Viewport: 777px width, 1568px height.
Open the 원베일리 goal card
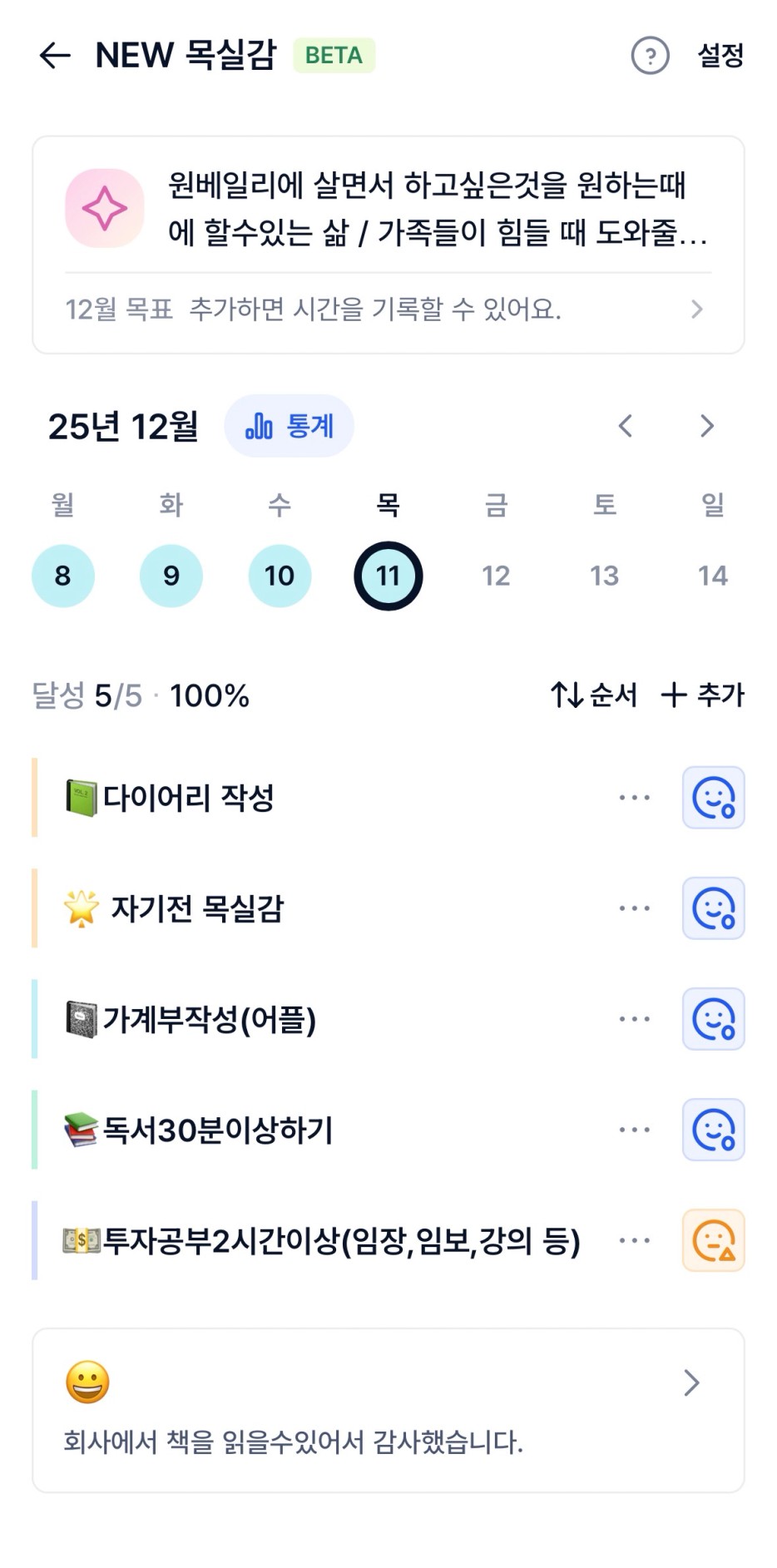coord(388,208)
